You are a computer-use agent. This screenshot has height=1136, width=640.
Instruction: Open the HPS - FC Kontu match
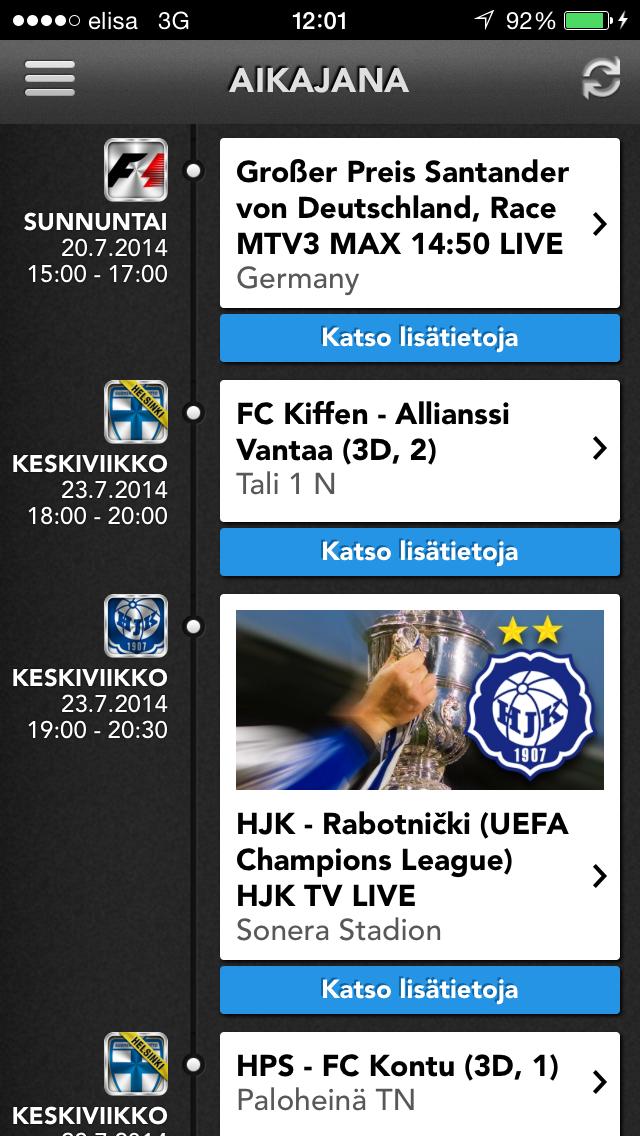click(419, 1082)
